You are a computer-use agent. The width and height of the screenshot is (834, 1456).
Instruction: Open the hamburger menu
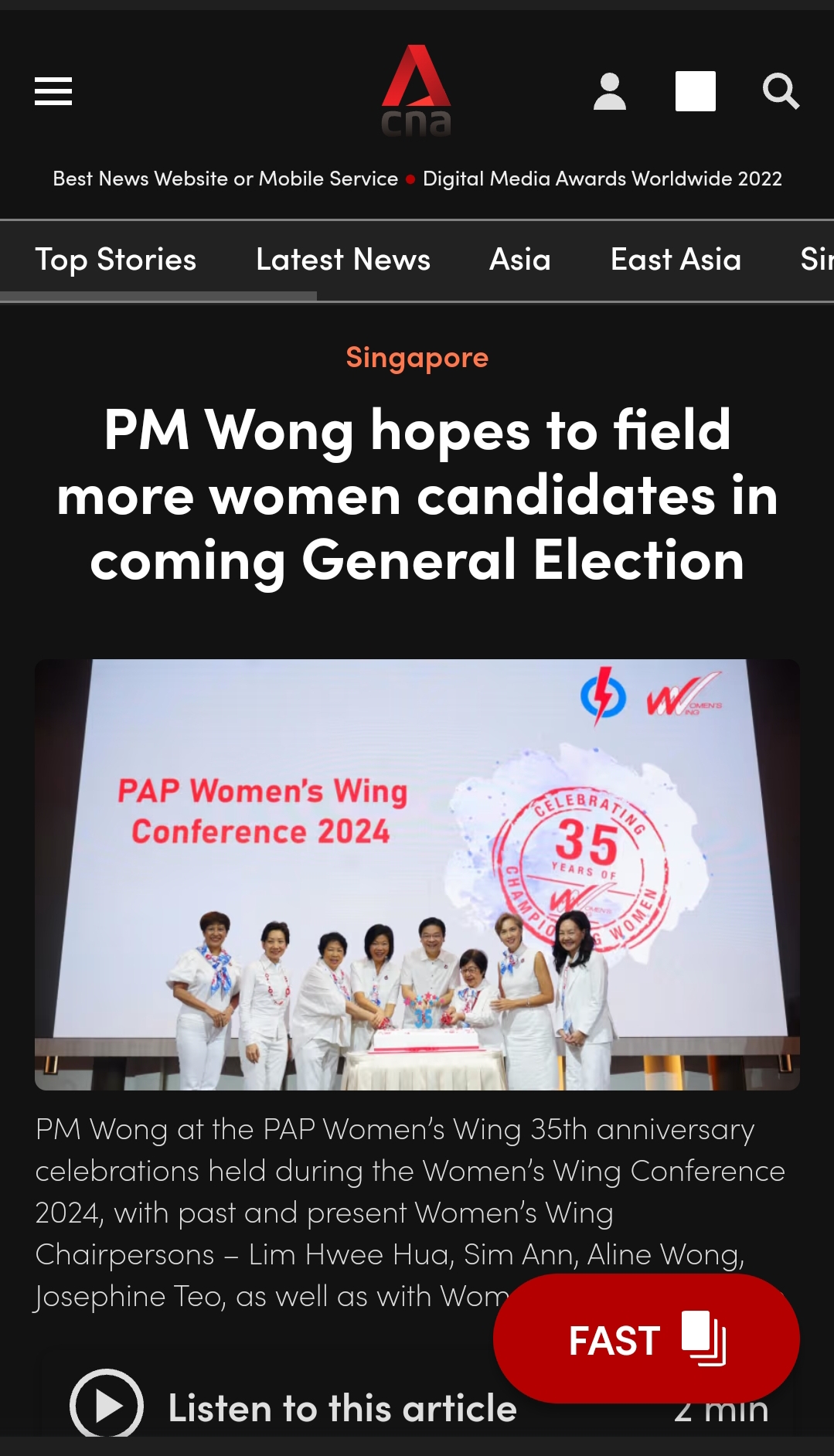click(x=53, y=91)
